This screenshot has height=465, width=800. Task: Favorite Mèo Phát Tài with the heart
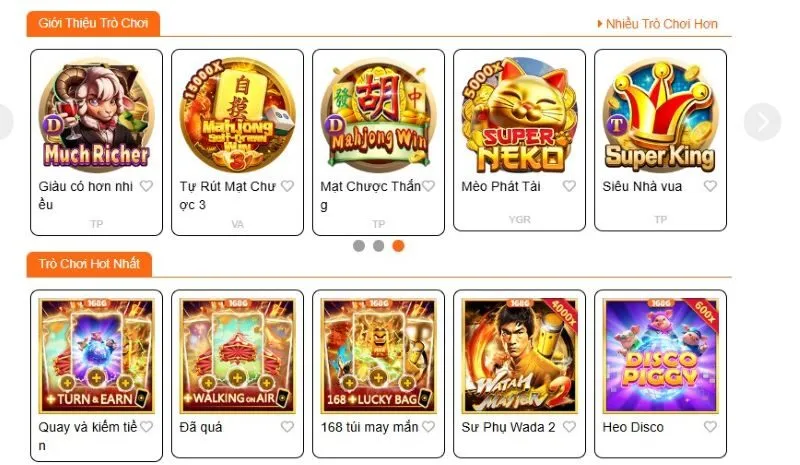(x=569, y=186)
